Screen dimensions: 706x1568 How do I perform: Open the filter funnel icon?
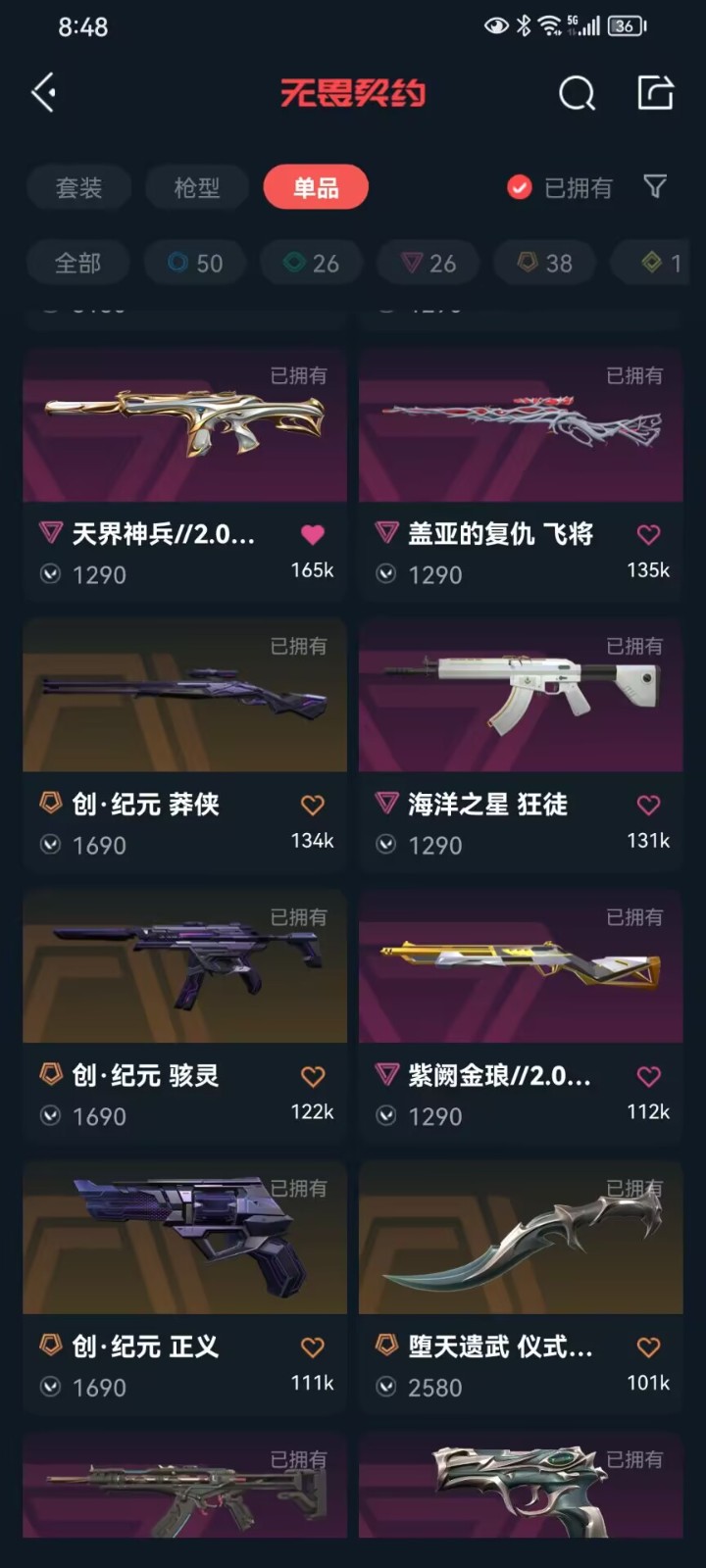tap(655, 186)
